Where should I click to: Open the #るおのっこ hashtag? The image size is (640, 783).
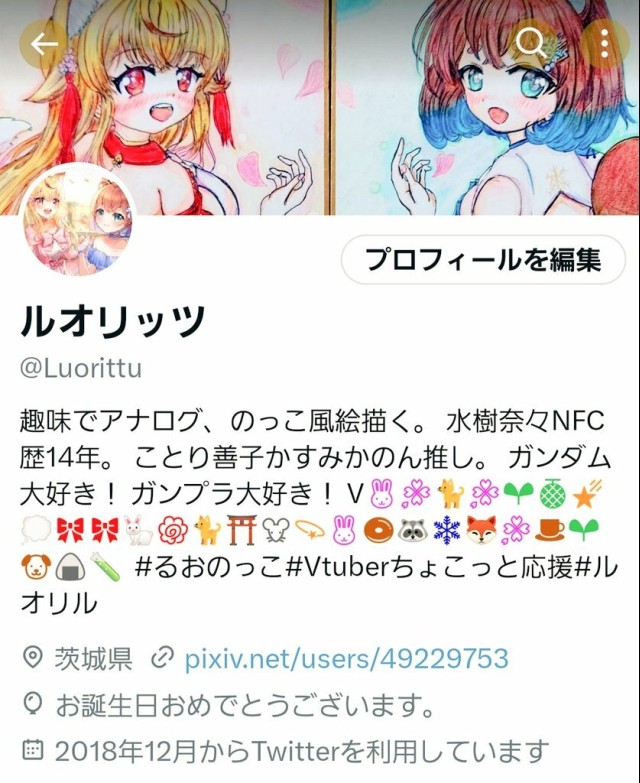(x=198, y=567)
